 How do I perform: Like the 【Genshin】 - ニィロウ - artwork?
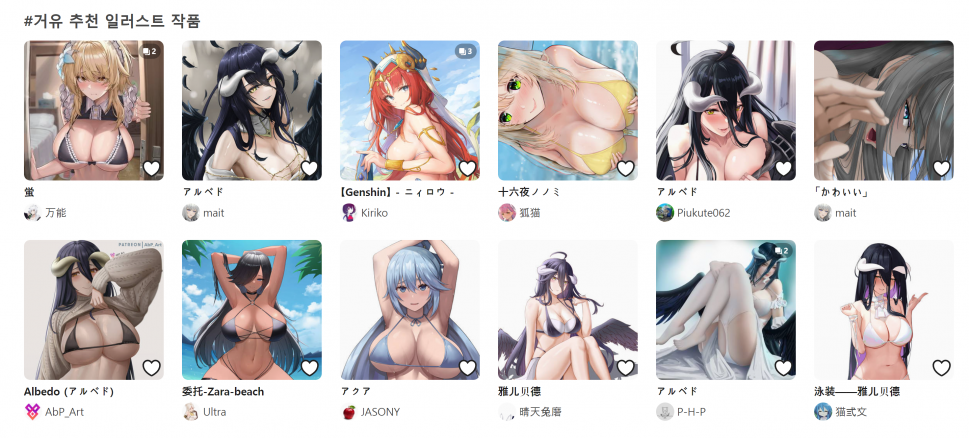467,168
